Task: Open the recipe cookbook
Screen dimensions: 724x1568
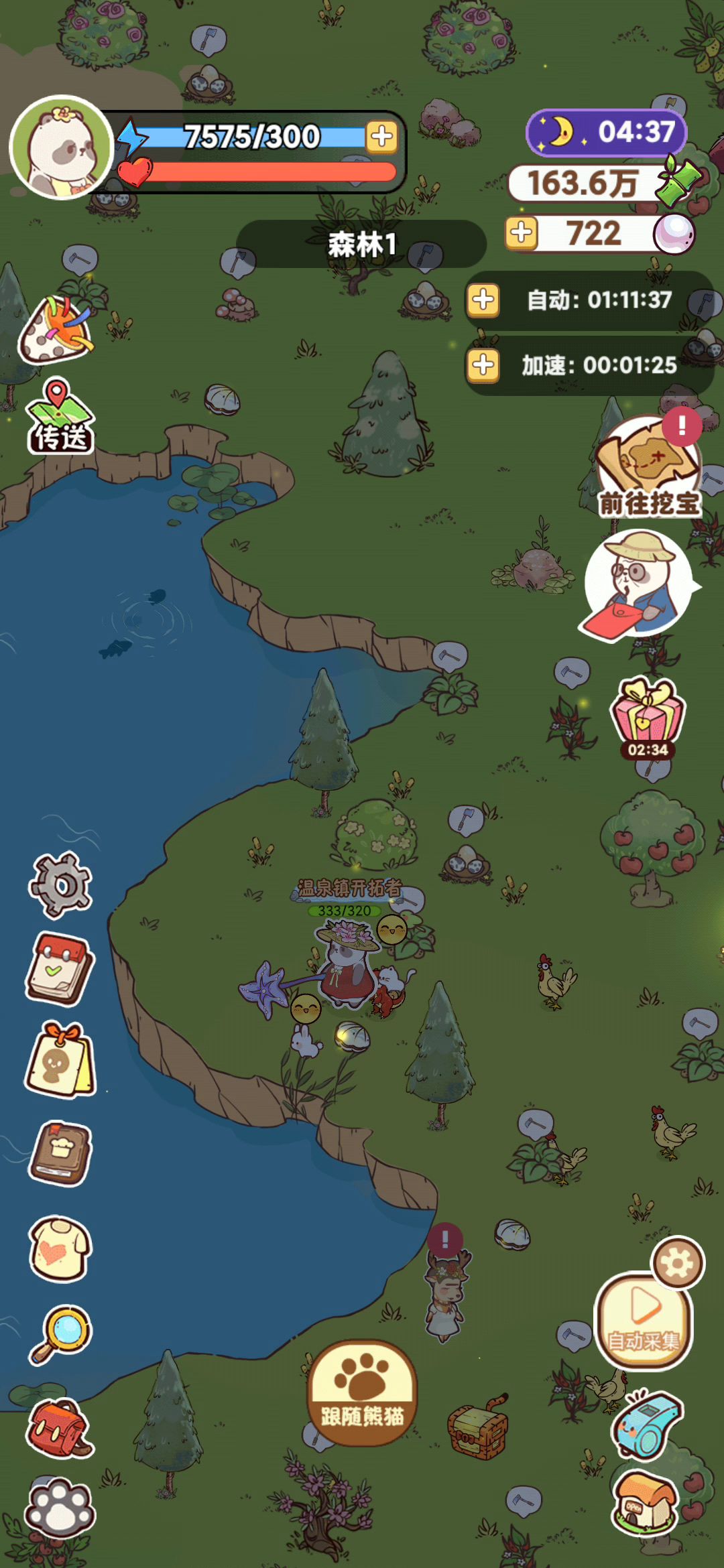Action: click(60, 1153)
